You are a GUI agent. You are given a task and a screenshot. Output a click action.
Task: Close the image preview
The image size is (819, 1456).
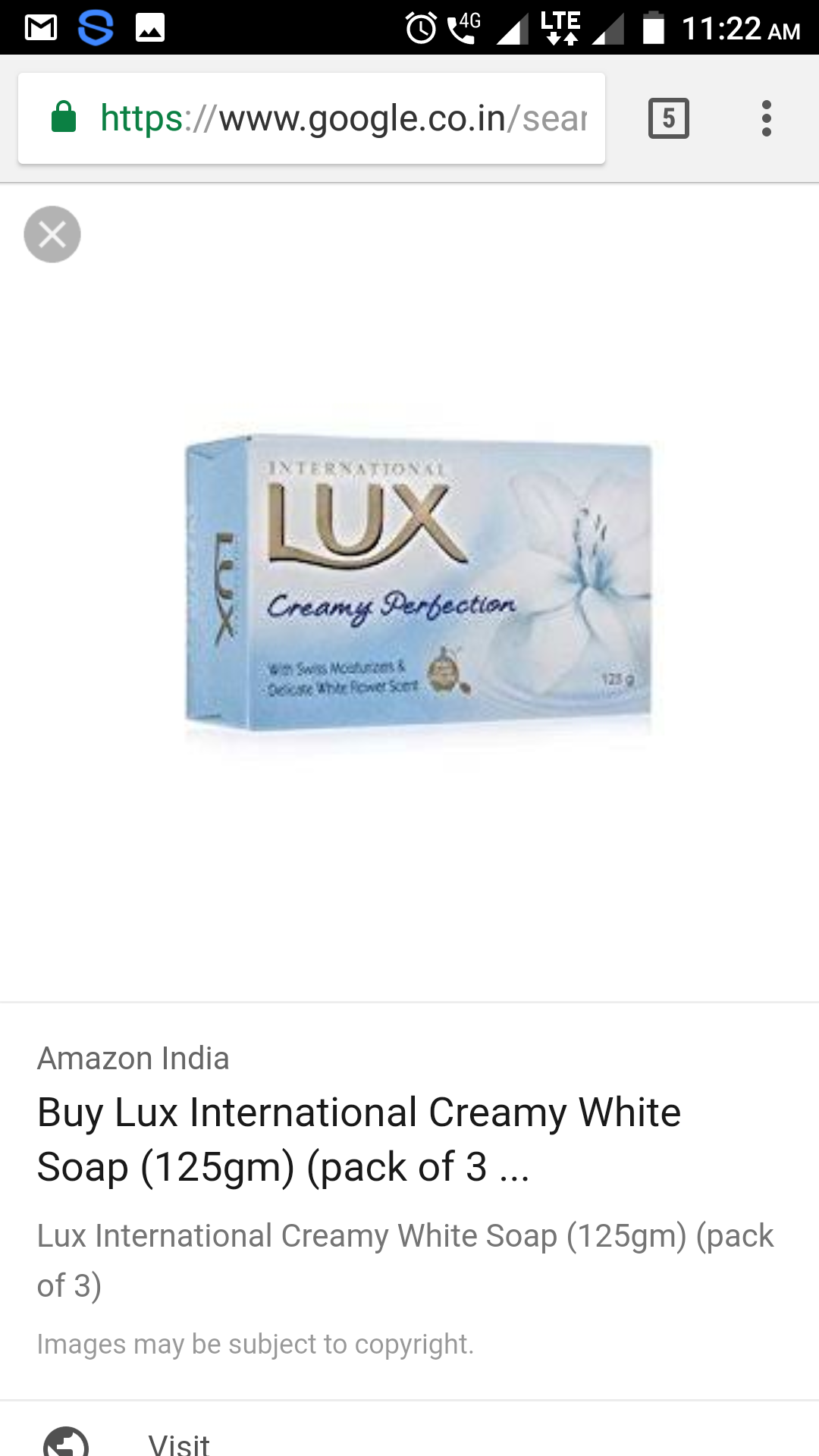pos(52,234)
